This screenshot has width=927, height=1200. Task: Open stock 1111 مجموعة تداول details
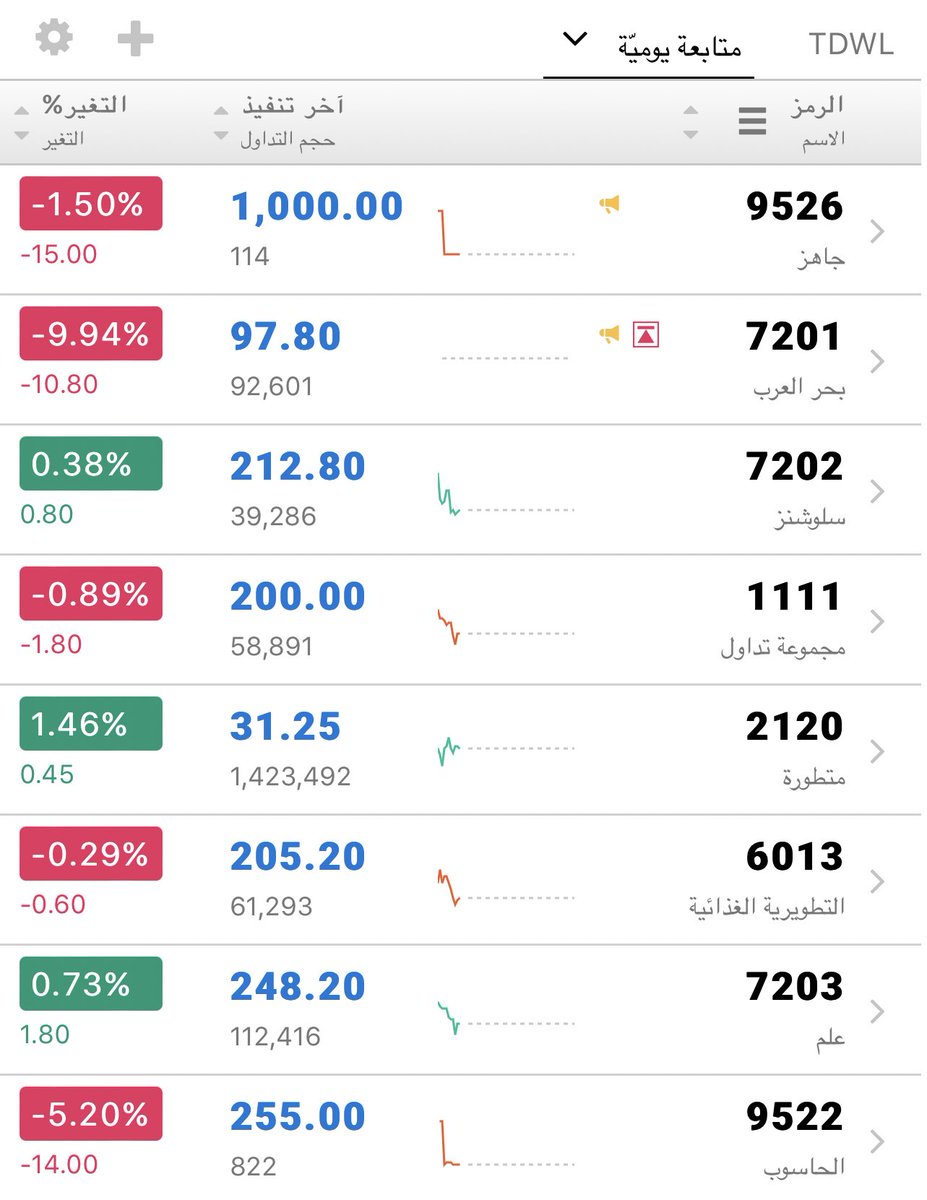coord(795,619)
